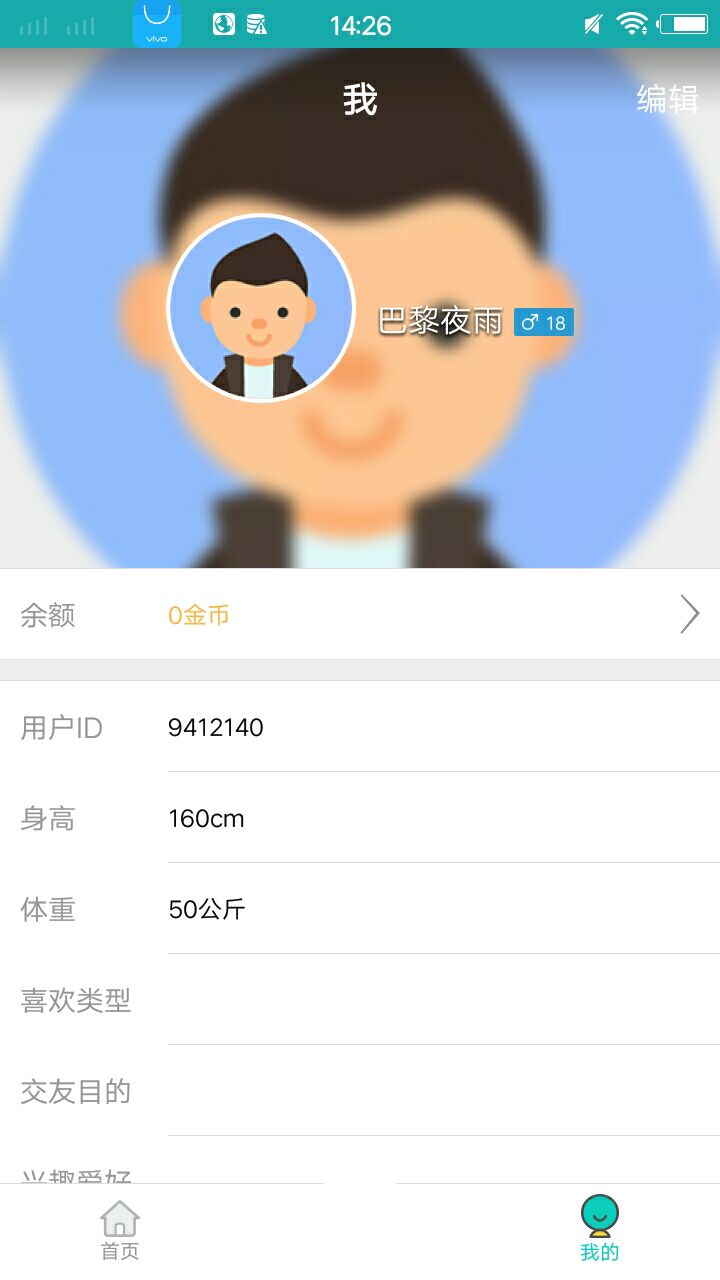
Task: Open the 余额 balance row
Action: click(360, 615)
